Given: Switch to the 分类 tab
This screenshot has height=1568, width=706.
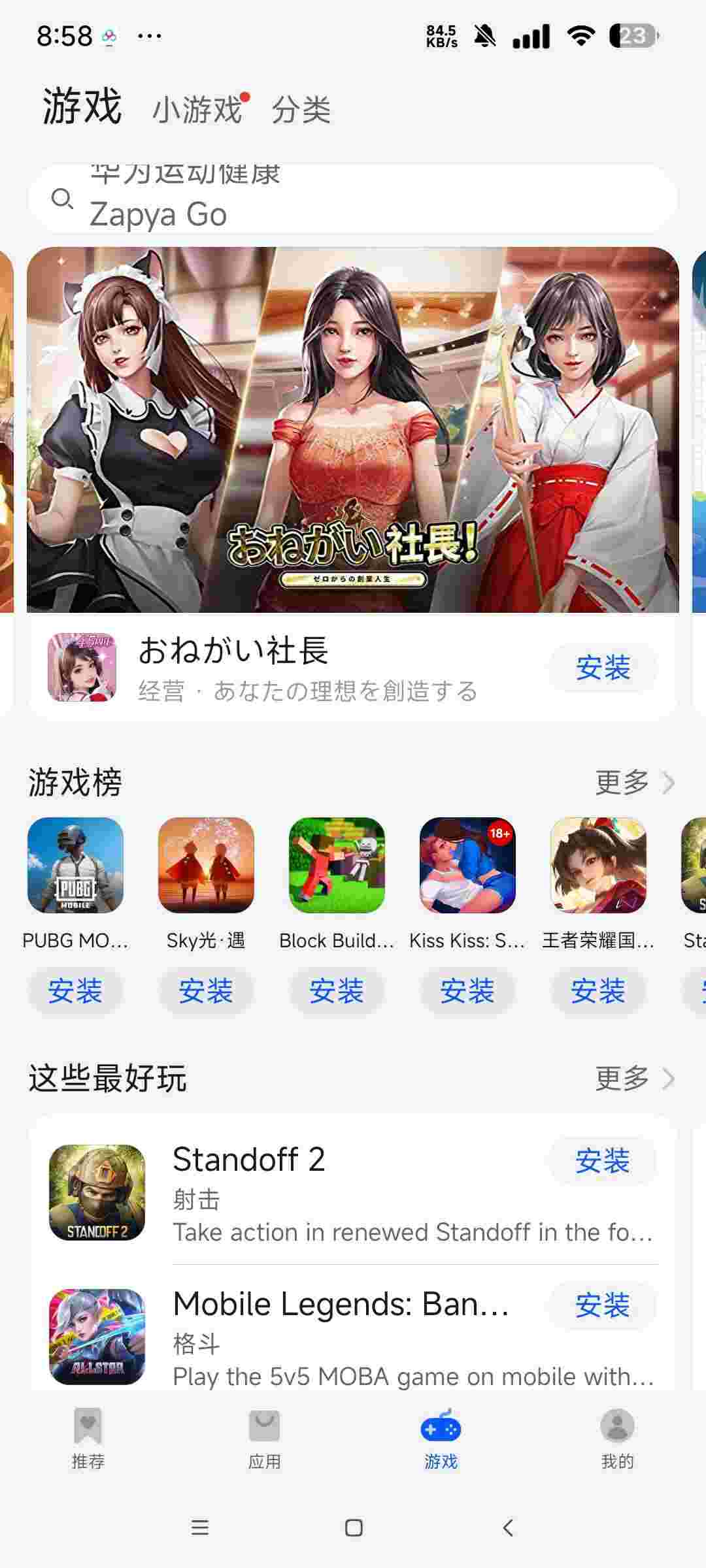Looking at the screenshot, I should [x=301, y=108].
